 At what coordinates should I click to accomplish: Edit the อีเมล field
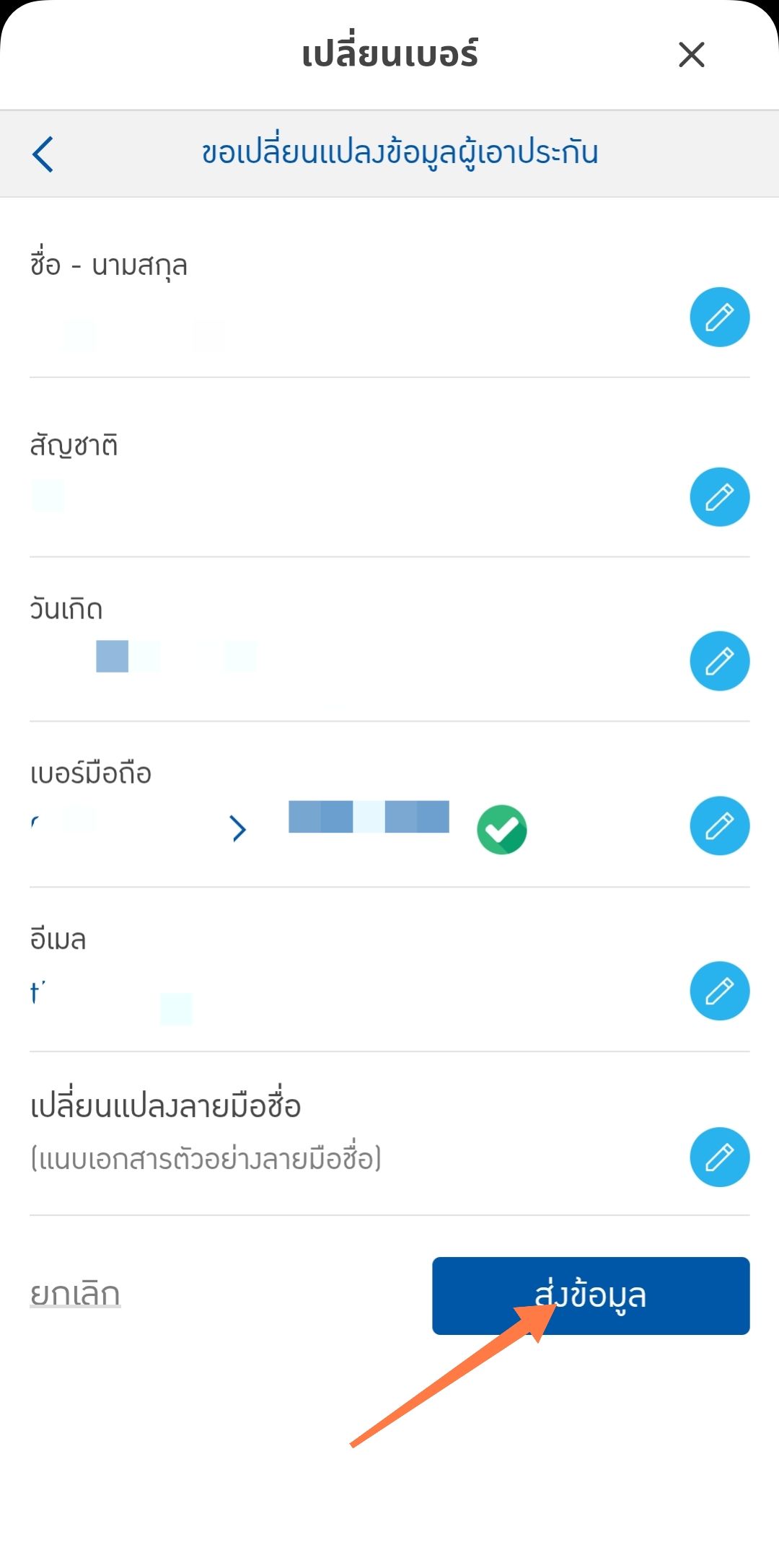tap(719, 991)
